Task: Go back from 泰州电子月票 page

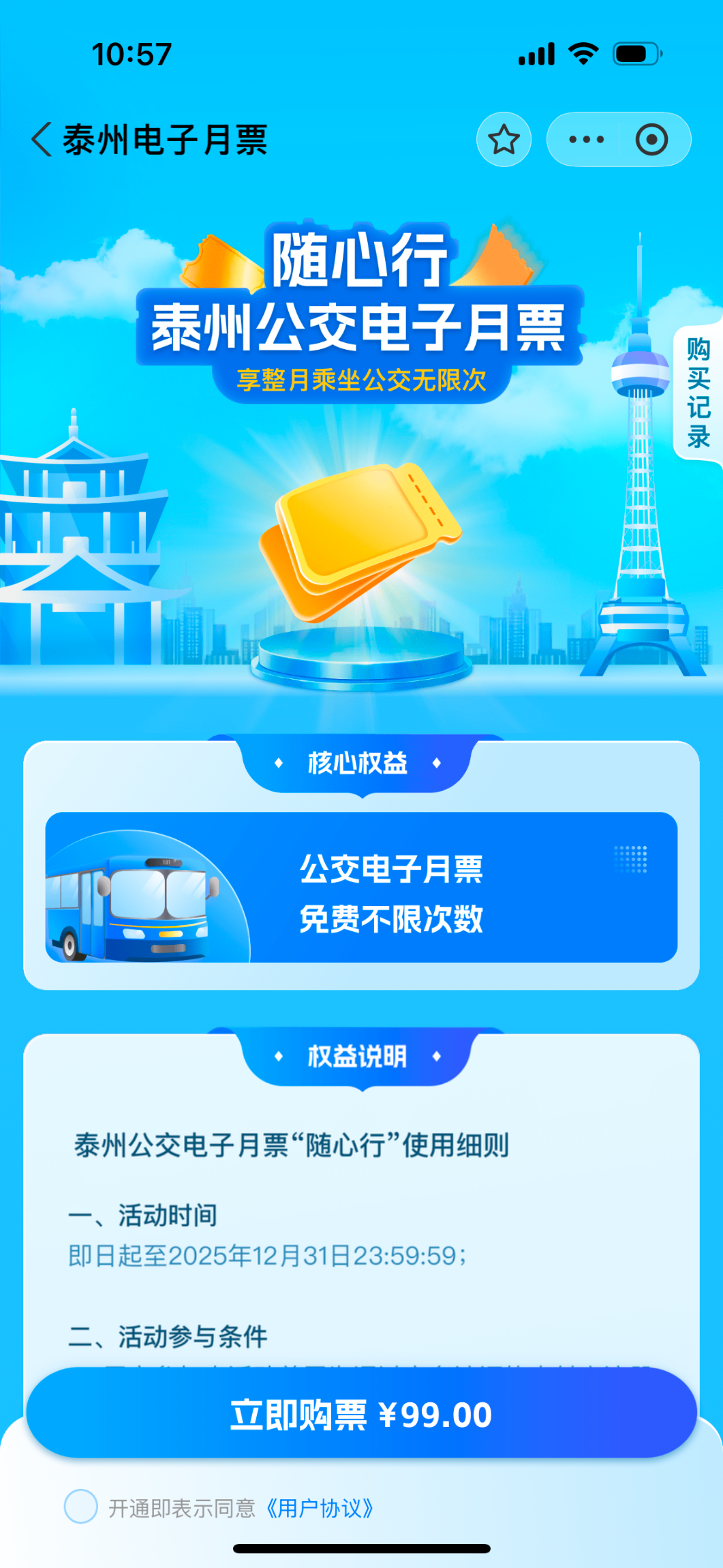Action: [42, 140]
